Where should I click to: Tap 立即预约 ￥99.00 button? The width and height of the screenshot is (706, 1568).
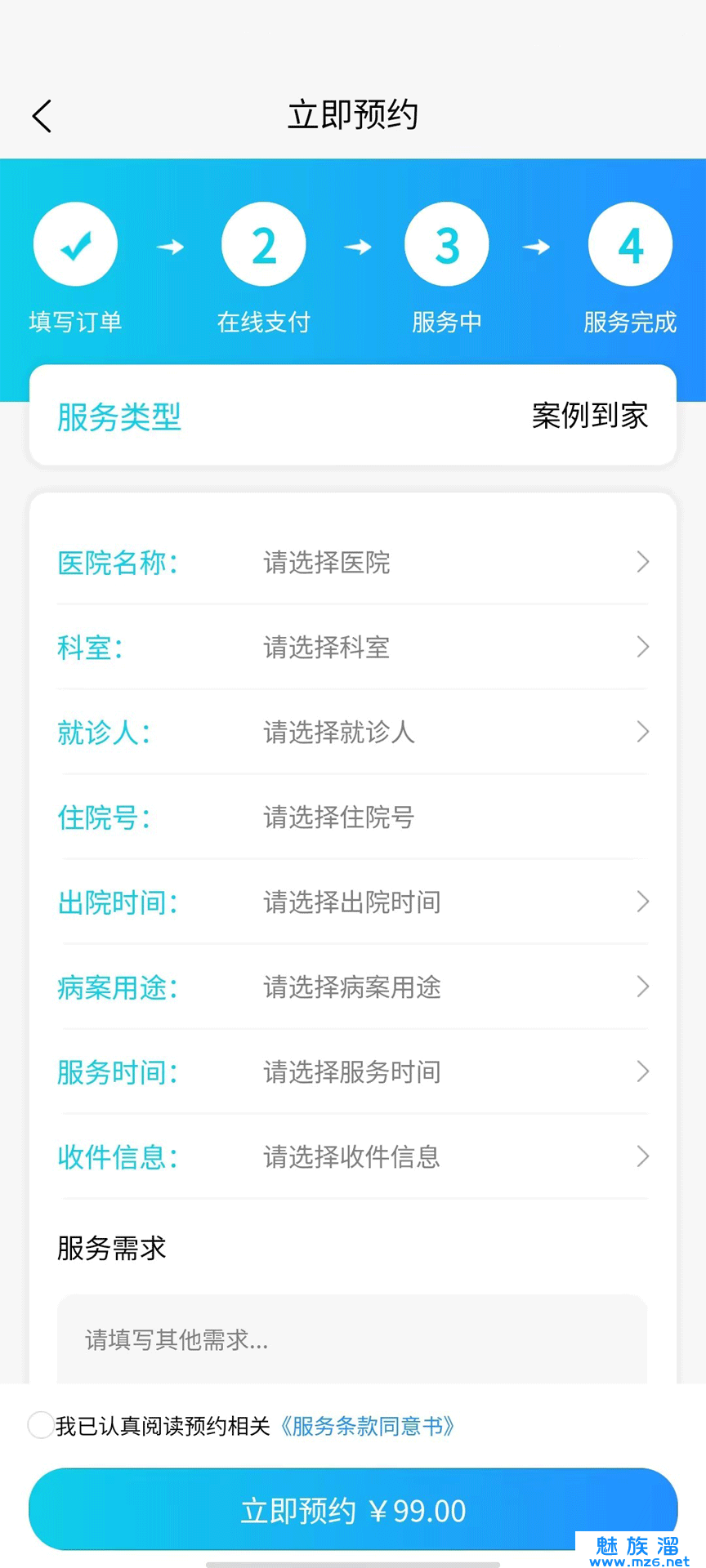[353, 1511]
